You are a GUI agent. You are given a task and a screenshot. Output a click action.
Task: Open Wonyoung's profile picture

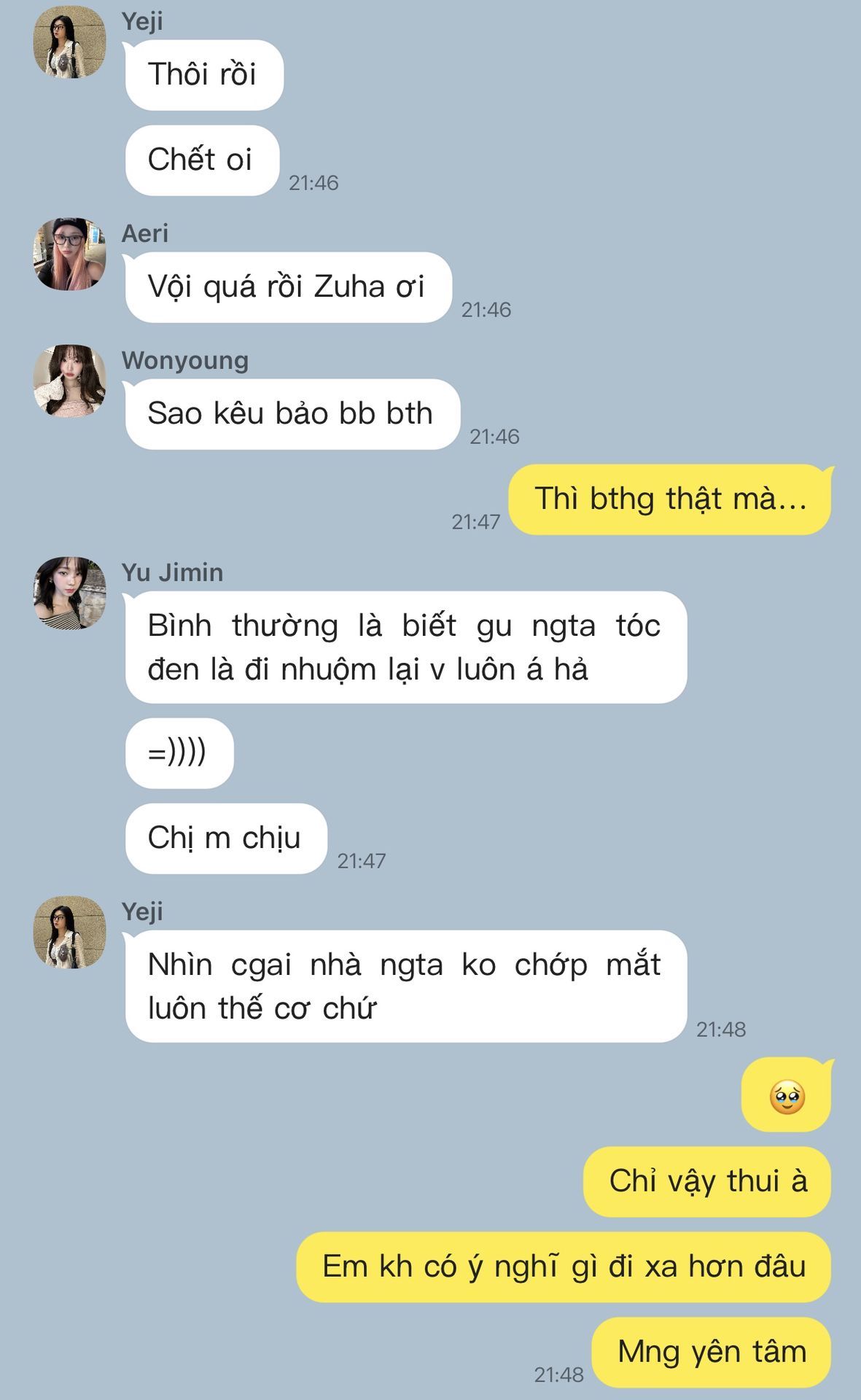point(69,381)
